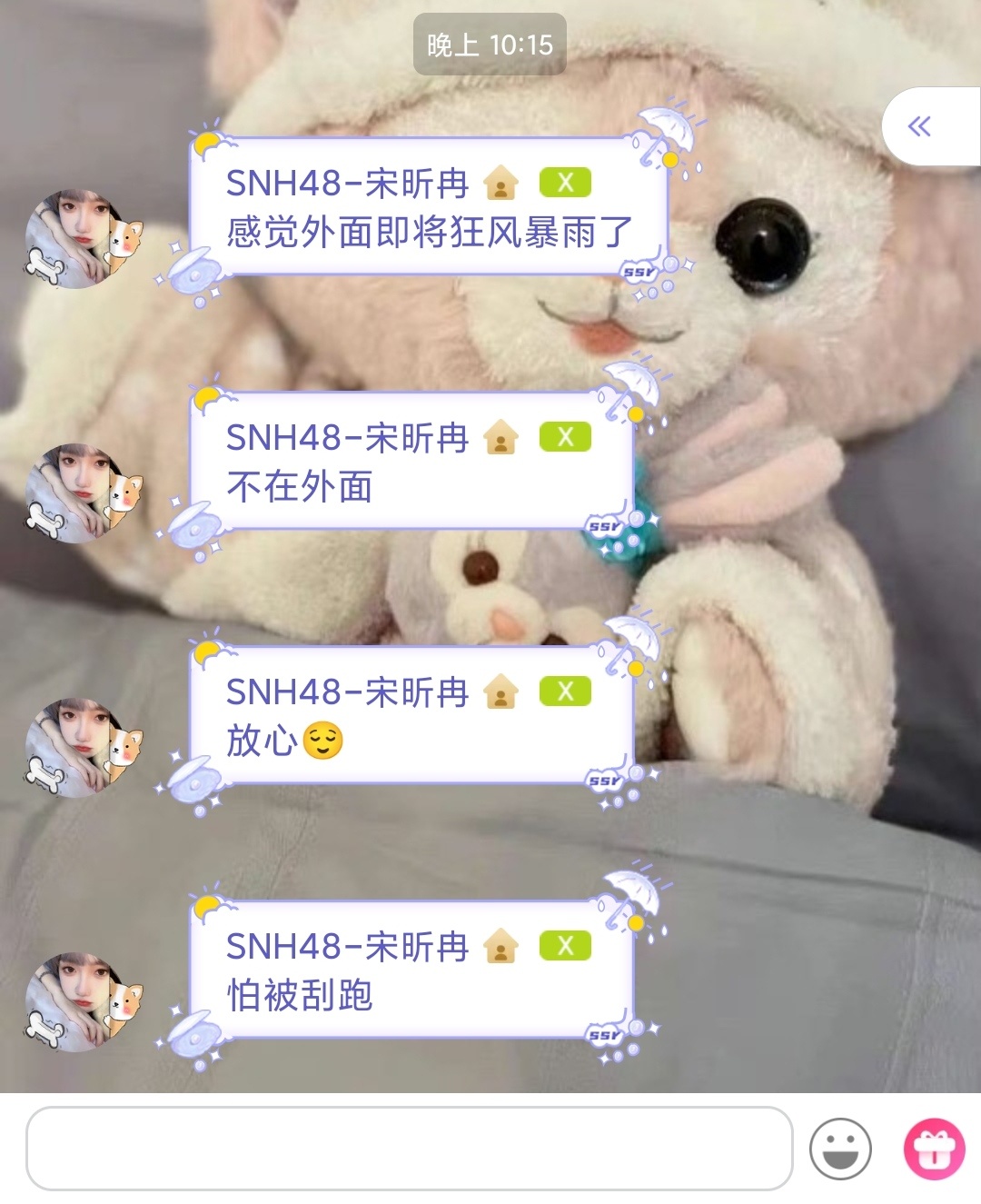Select avatar beside the 怕被刮跑 message
The width and height of the screenshot is (981, 1204).
point(82,1002)
